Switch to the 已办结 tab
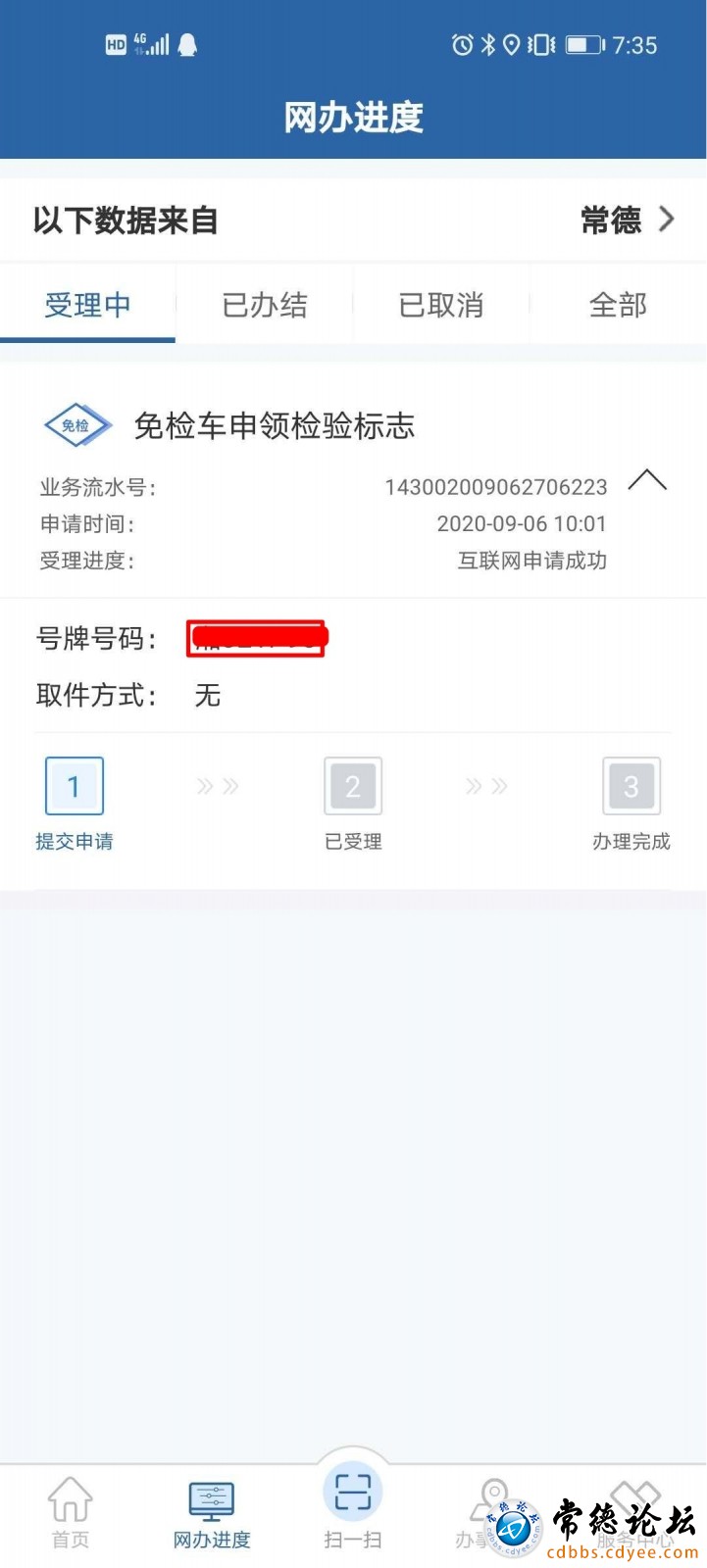This screenshot has height=1568, width=707. click(265, 305)
